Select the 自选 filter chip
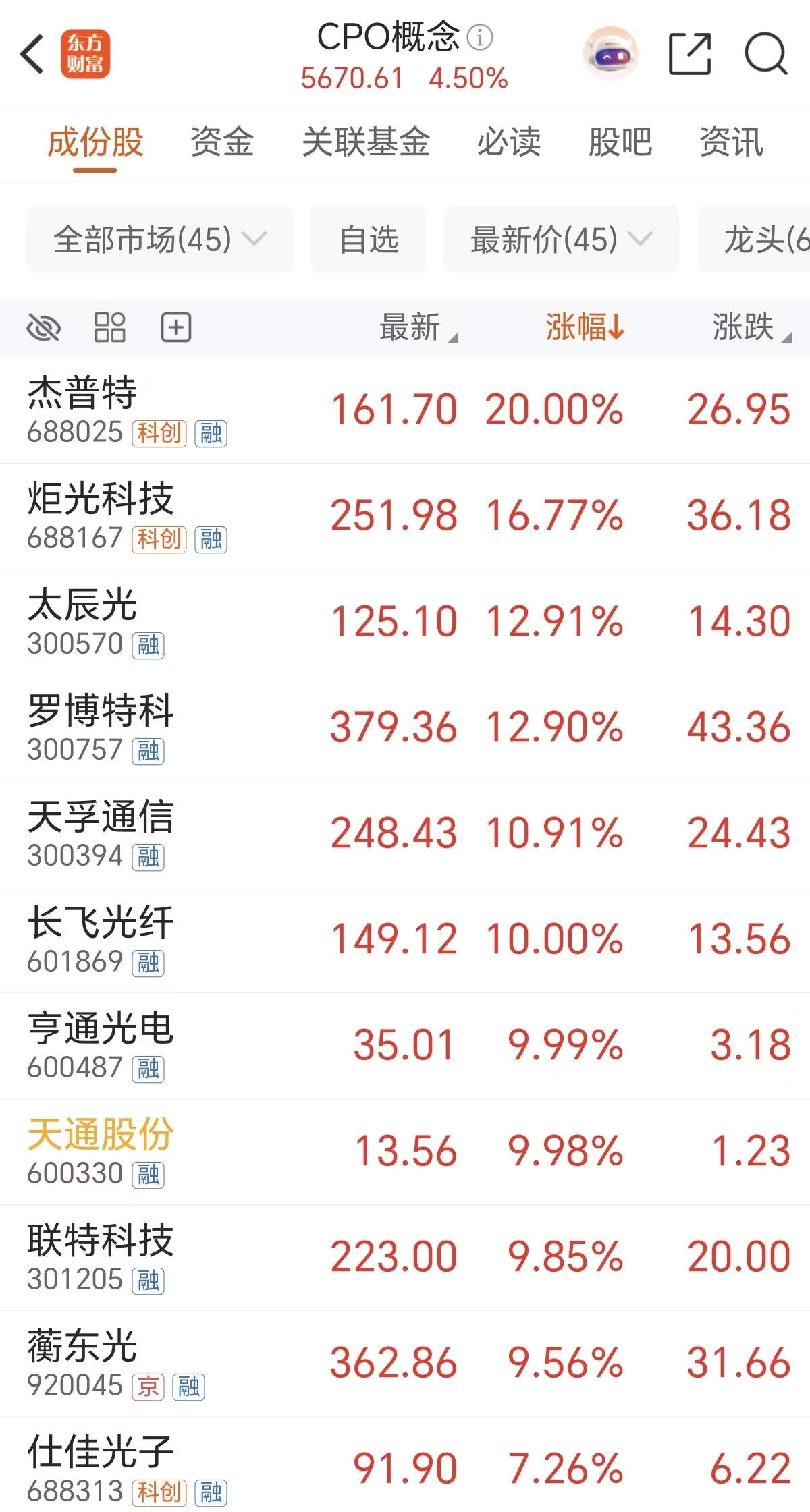 pyautogui.click(x=369, y=240)
